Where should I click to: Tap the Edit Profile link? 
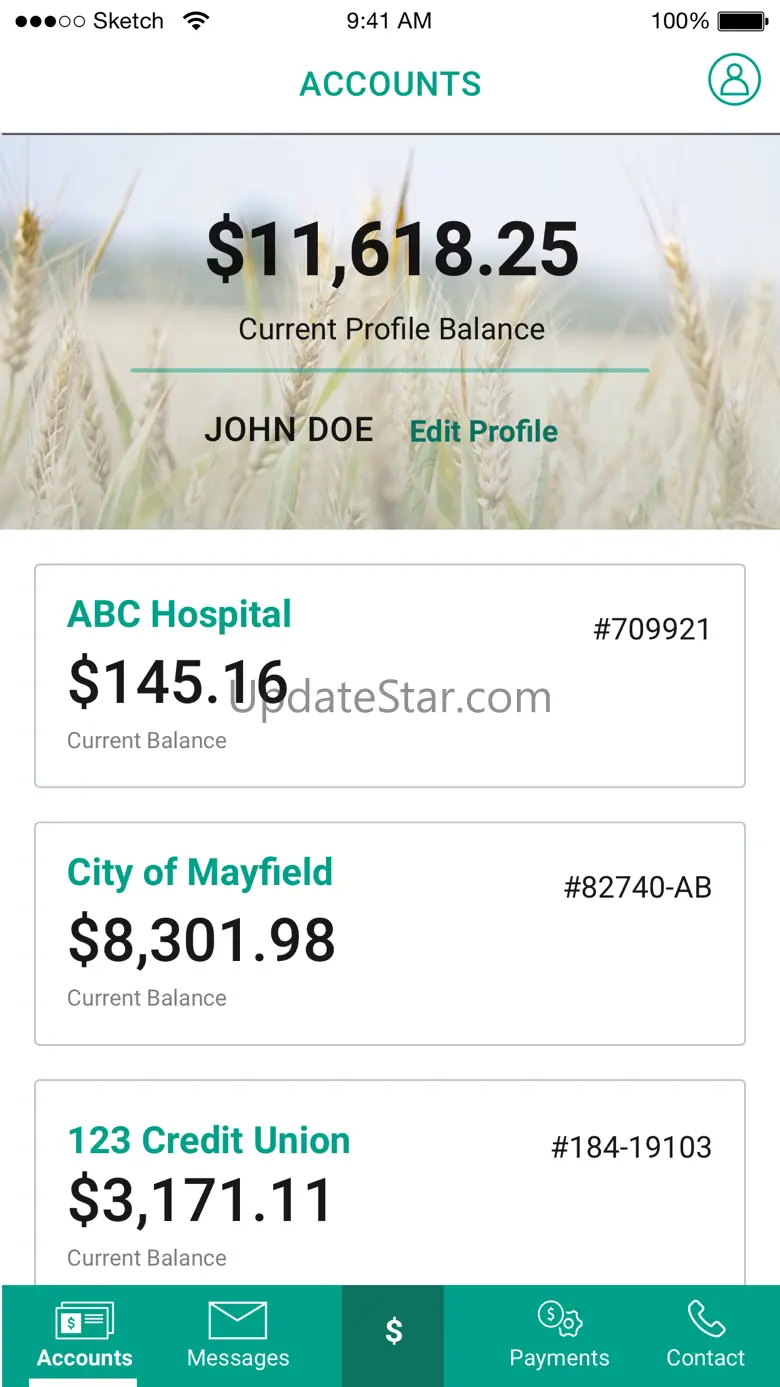(x=483, y=431)
